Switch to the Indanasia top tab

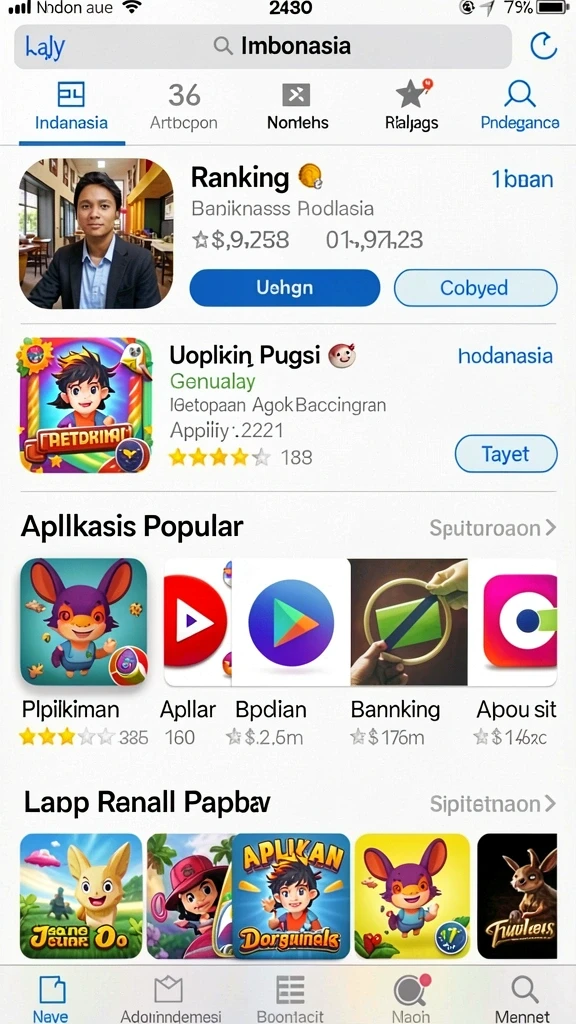coord(71,107)
